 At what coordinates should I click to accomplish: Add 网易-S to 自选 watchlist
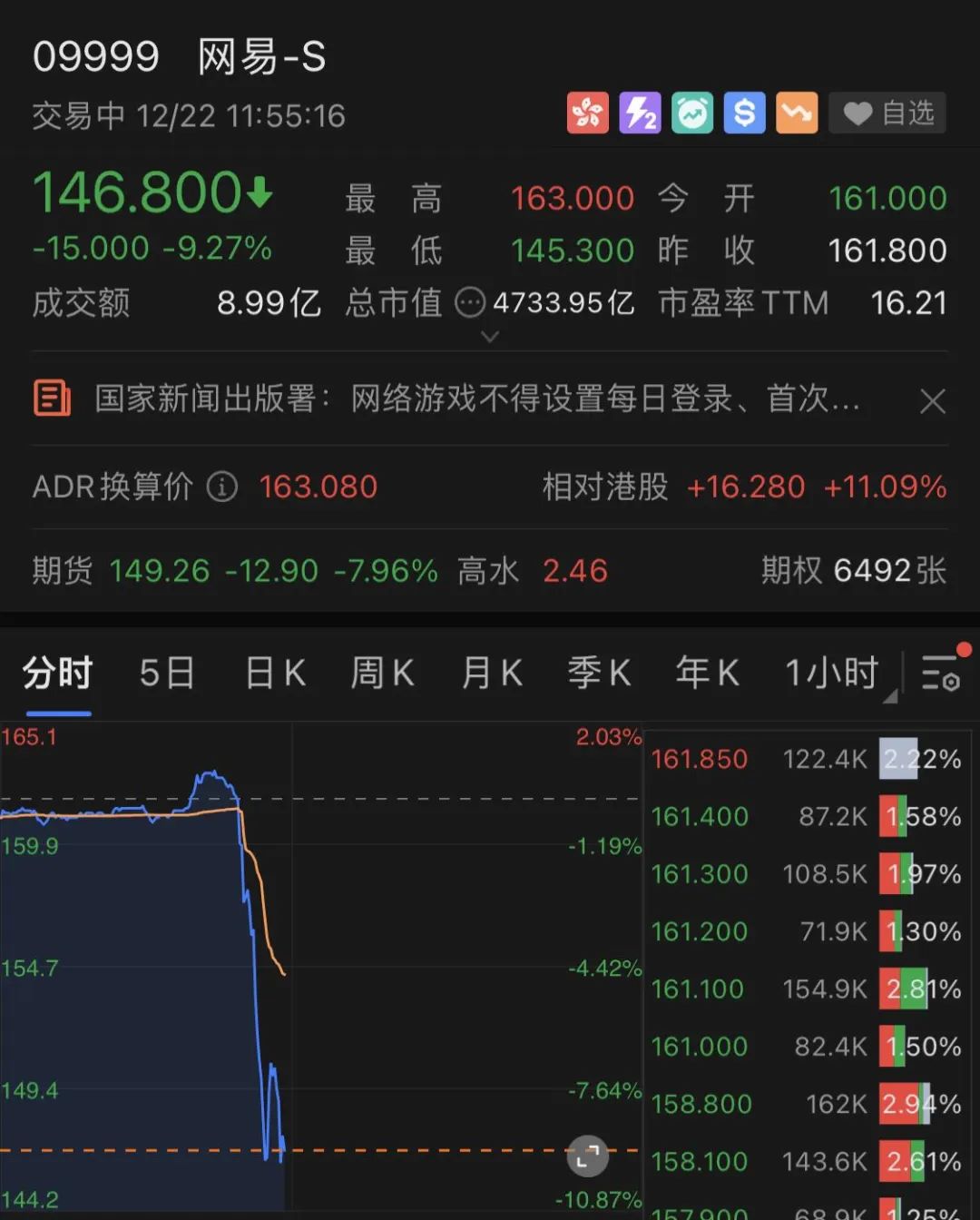point(887,113)
